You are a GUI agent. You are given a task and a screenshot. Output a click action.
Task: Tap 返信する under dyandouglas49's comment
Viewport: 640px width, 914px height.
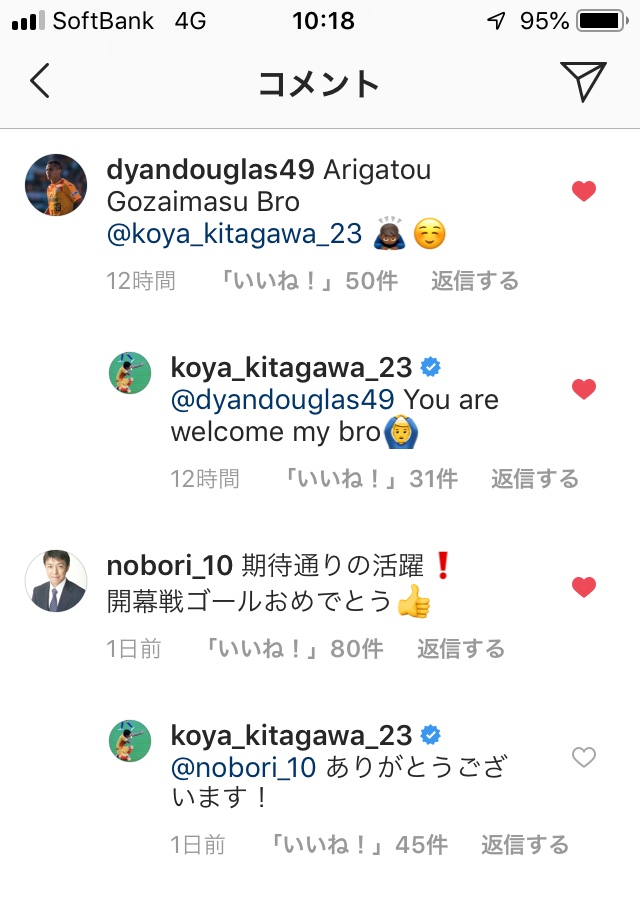475,281
